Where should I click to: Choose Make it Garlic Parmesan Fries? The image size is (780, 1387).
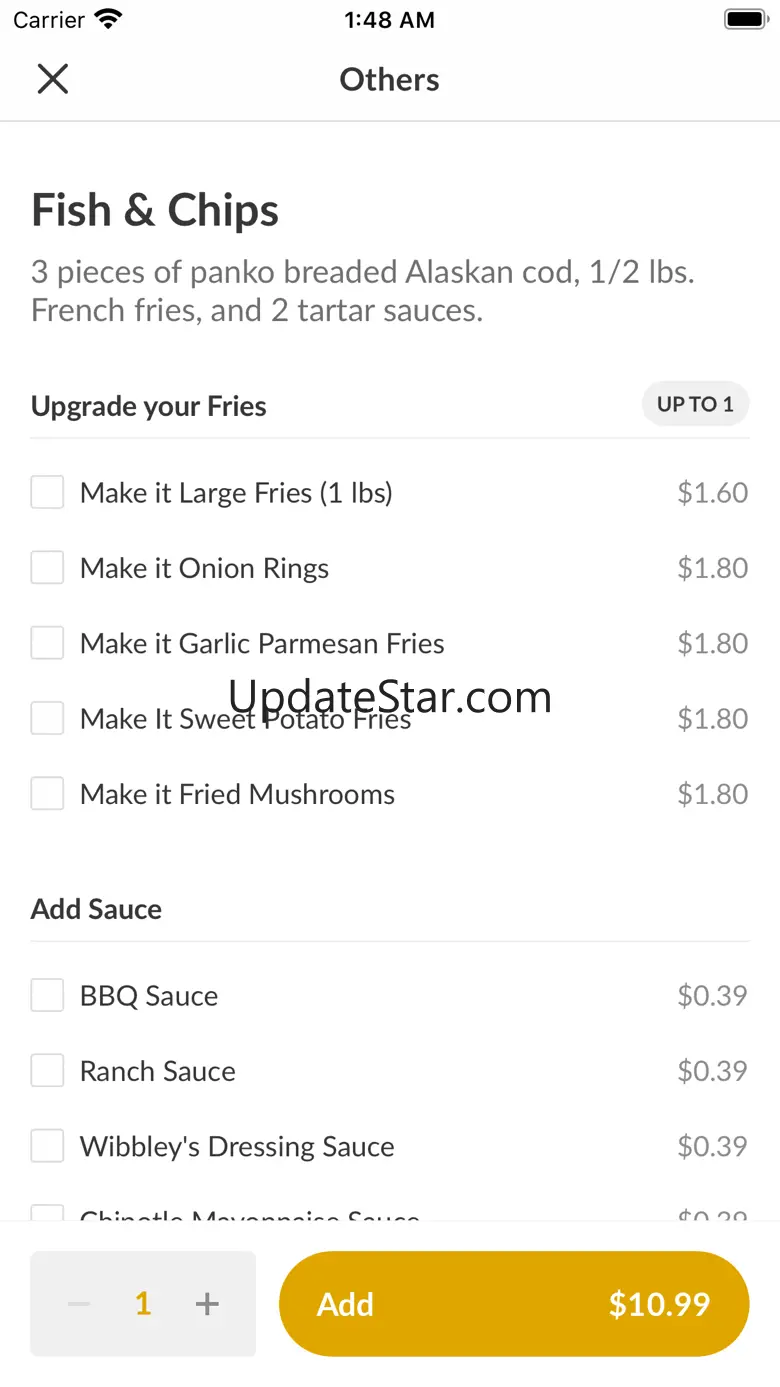tap(47, 643)
